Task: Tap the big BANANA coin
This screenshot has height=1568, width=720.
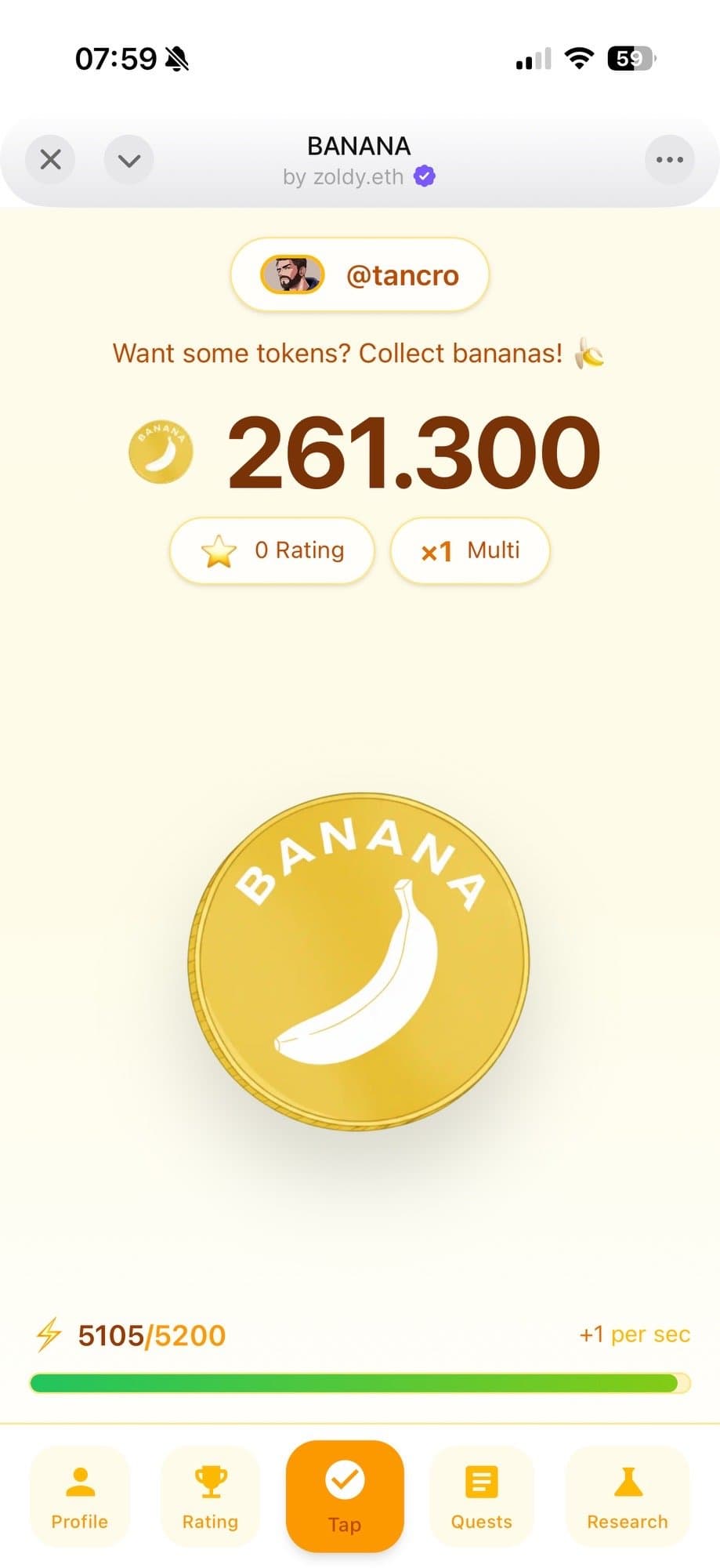Action: [x=360, y=961]
